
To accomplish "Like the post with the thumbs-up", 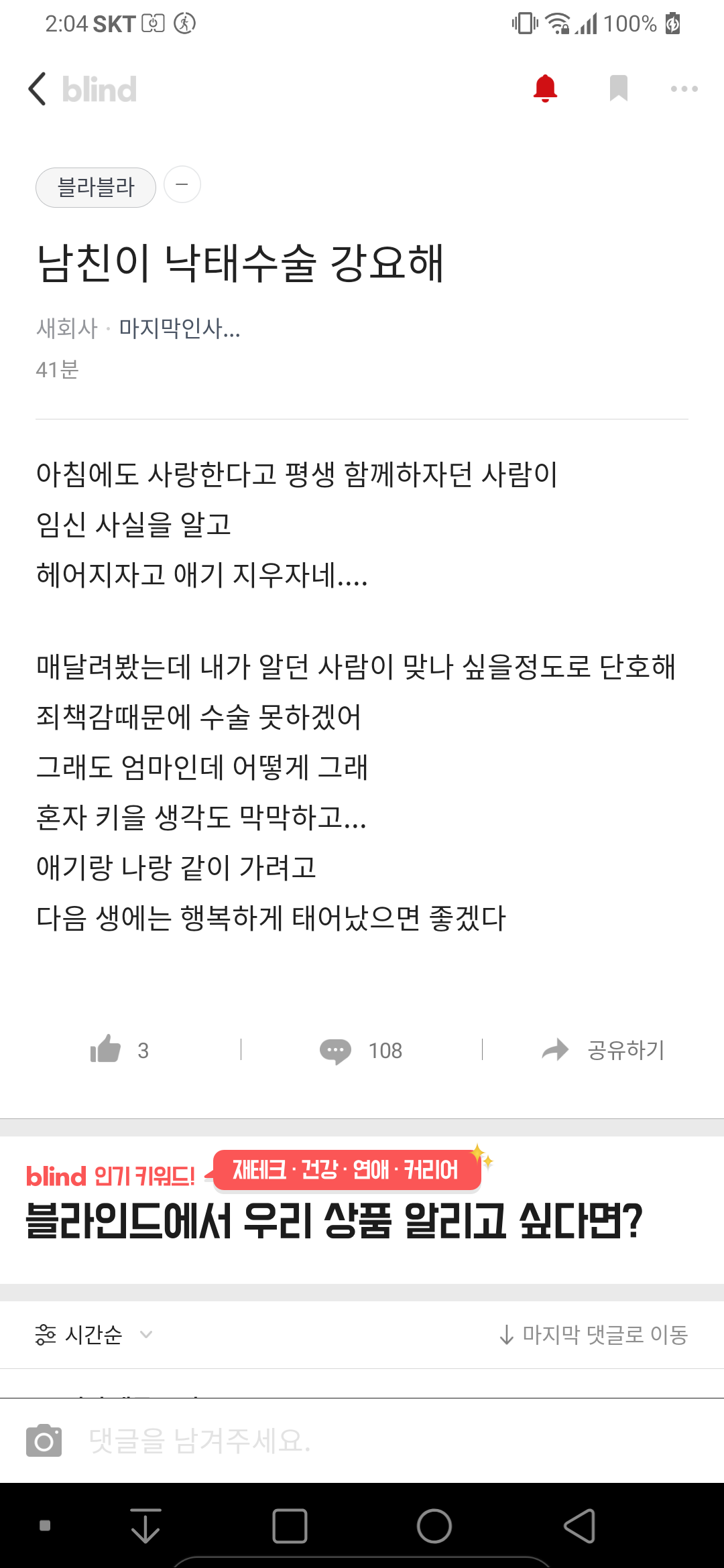I will coord(106,1049).
